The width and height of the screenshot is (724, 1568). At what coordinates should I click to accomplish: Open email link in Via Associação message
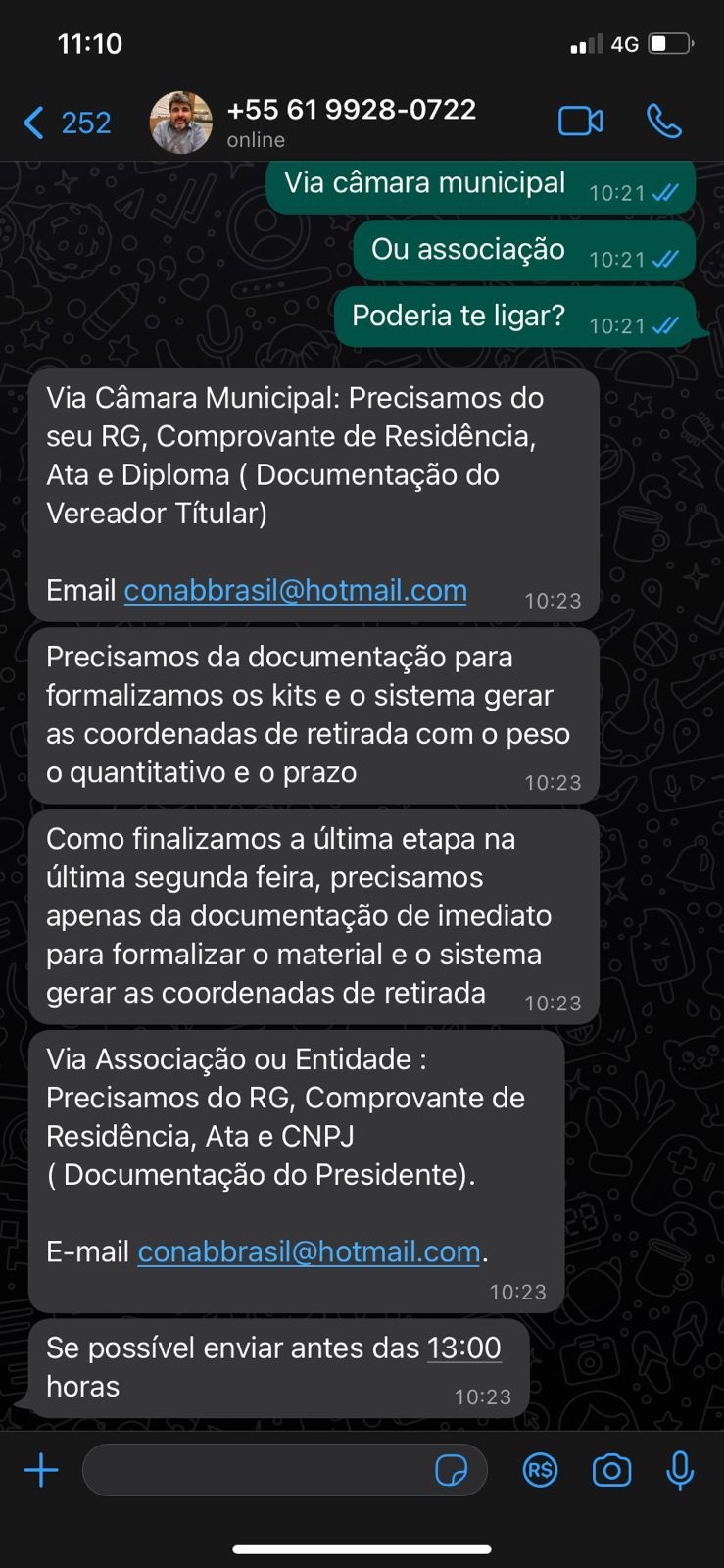point(309,1251)
